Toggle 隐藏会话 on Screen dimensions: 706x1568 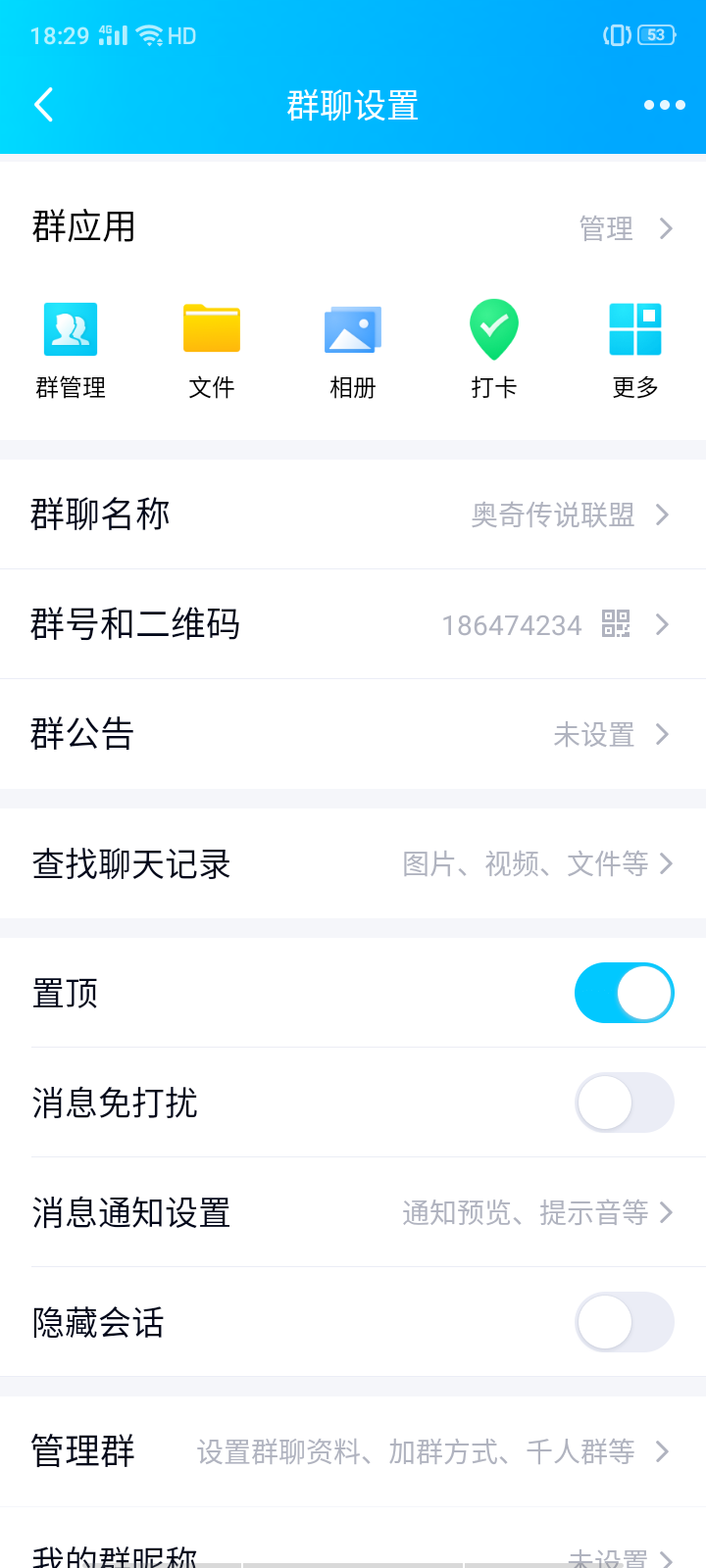coord(624,1322)
